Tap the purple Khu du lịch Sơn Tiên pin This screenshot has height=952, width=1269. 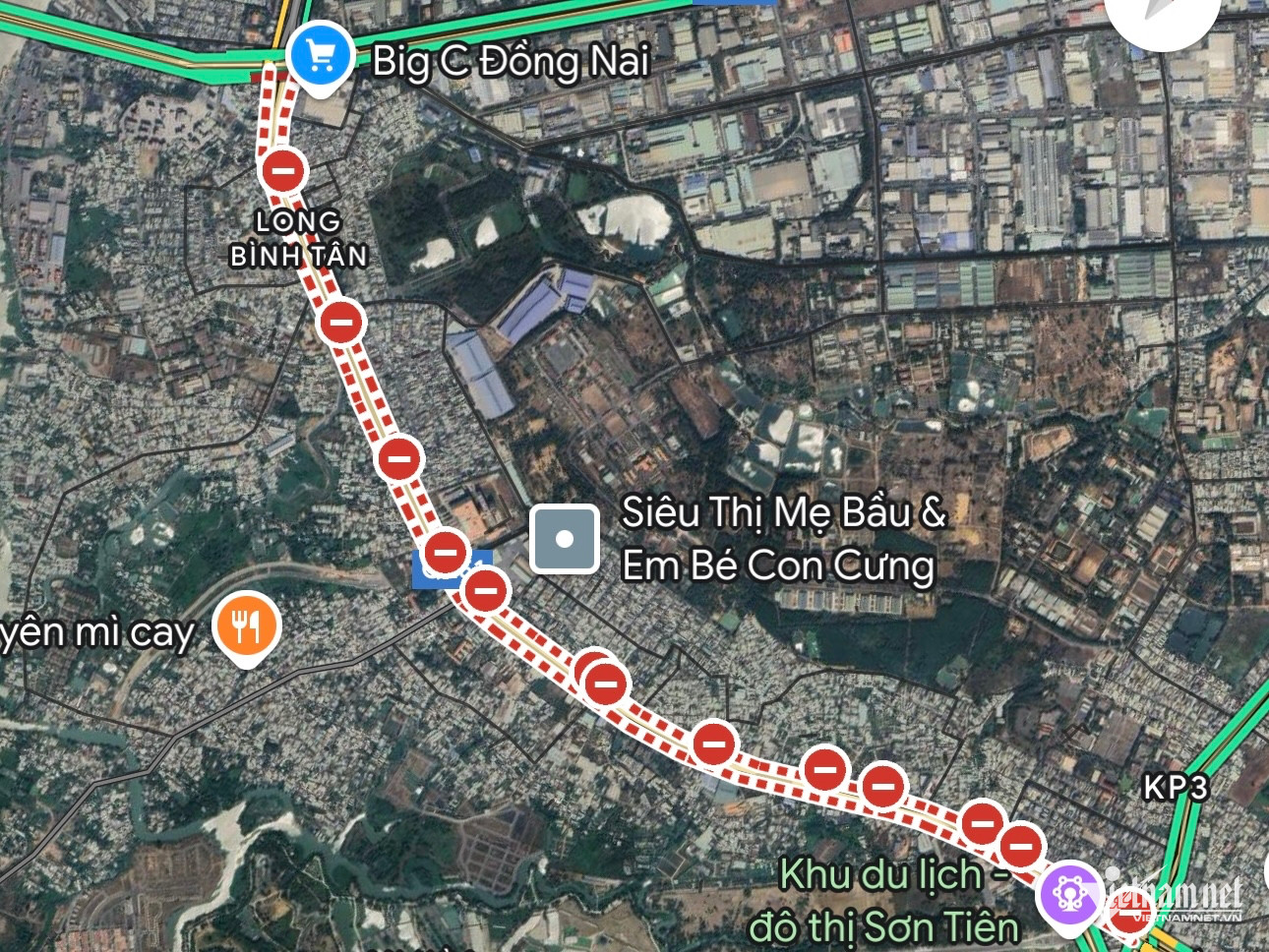click(x=1069, y=894)
